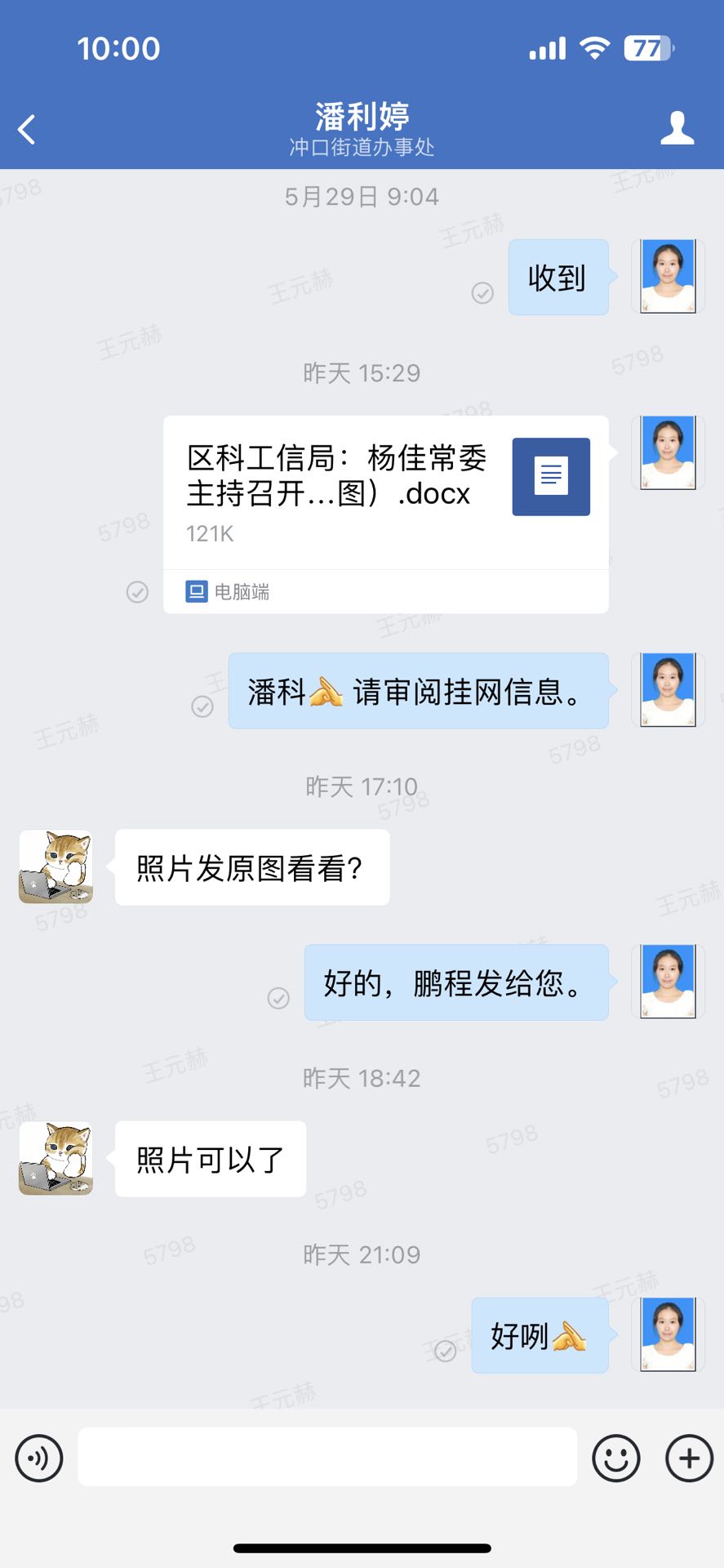Screen dimensions: 724x1568
Task: Open the emoji picker
Action: pyautogui.click(x=615, y=1458)
